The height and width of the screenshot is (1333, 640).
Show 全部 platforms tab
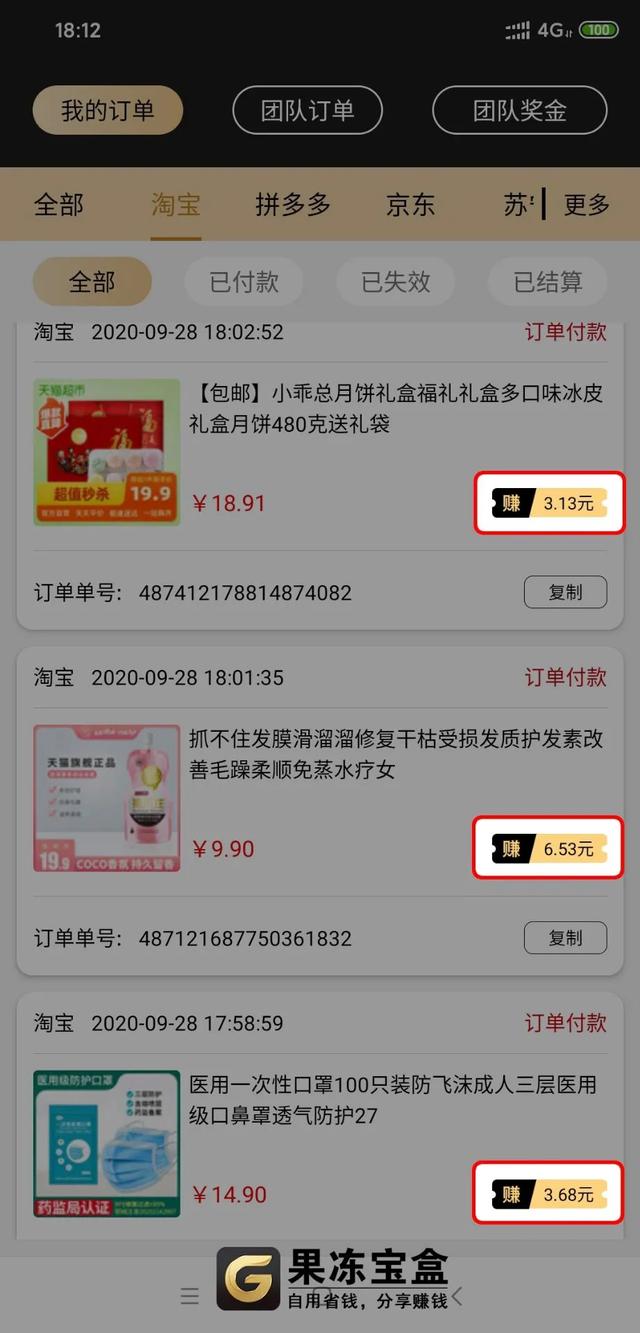click(59, 205)
